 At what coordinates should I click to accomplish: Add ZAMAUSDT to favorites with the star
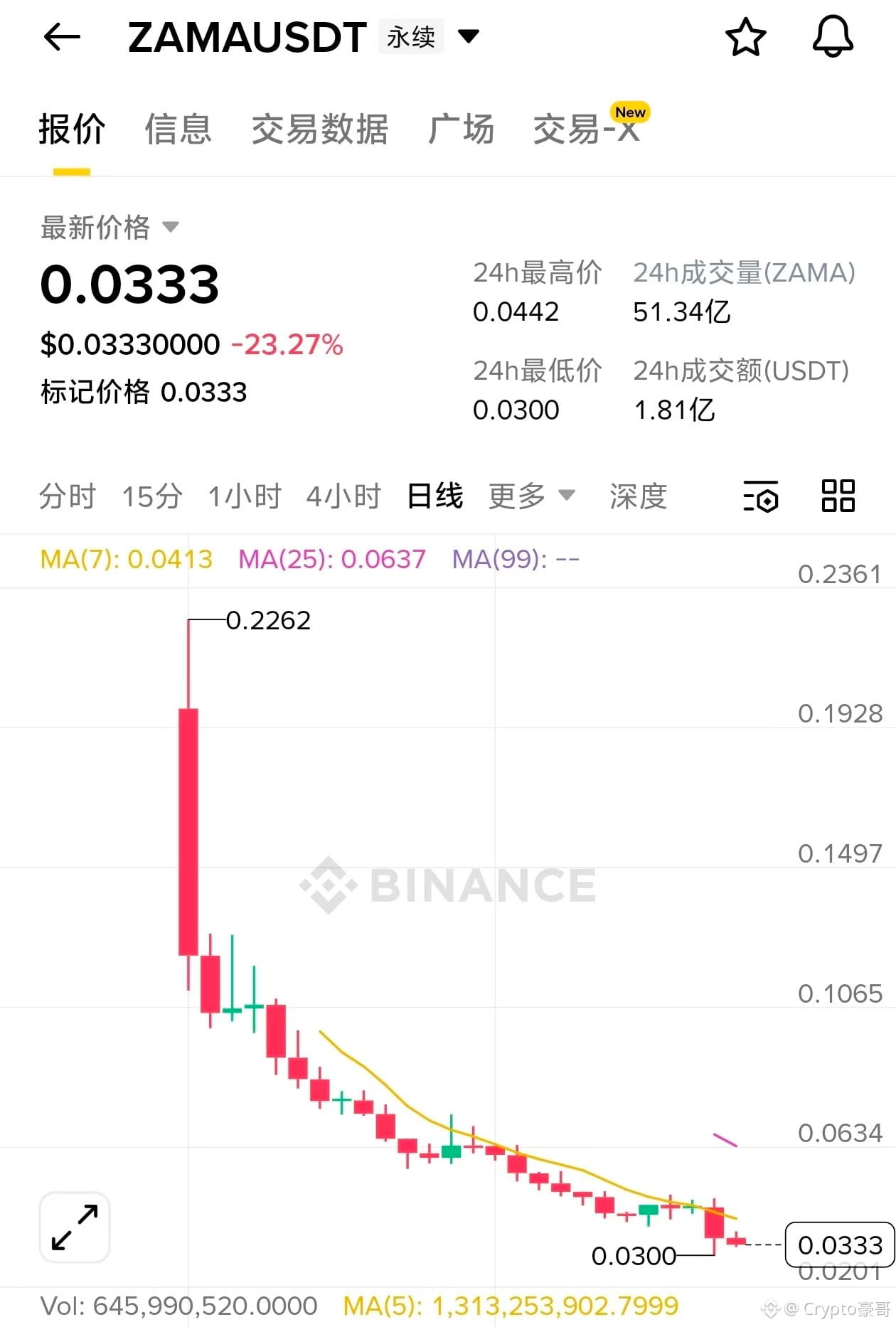(745, 37)
